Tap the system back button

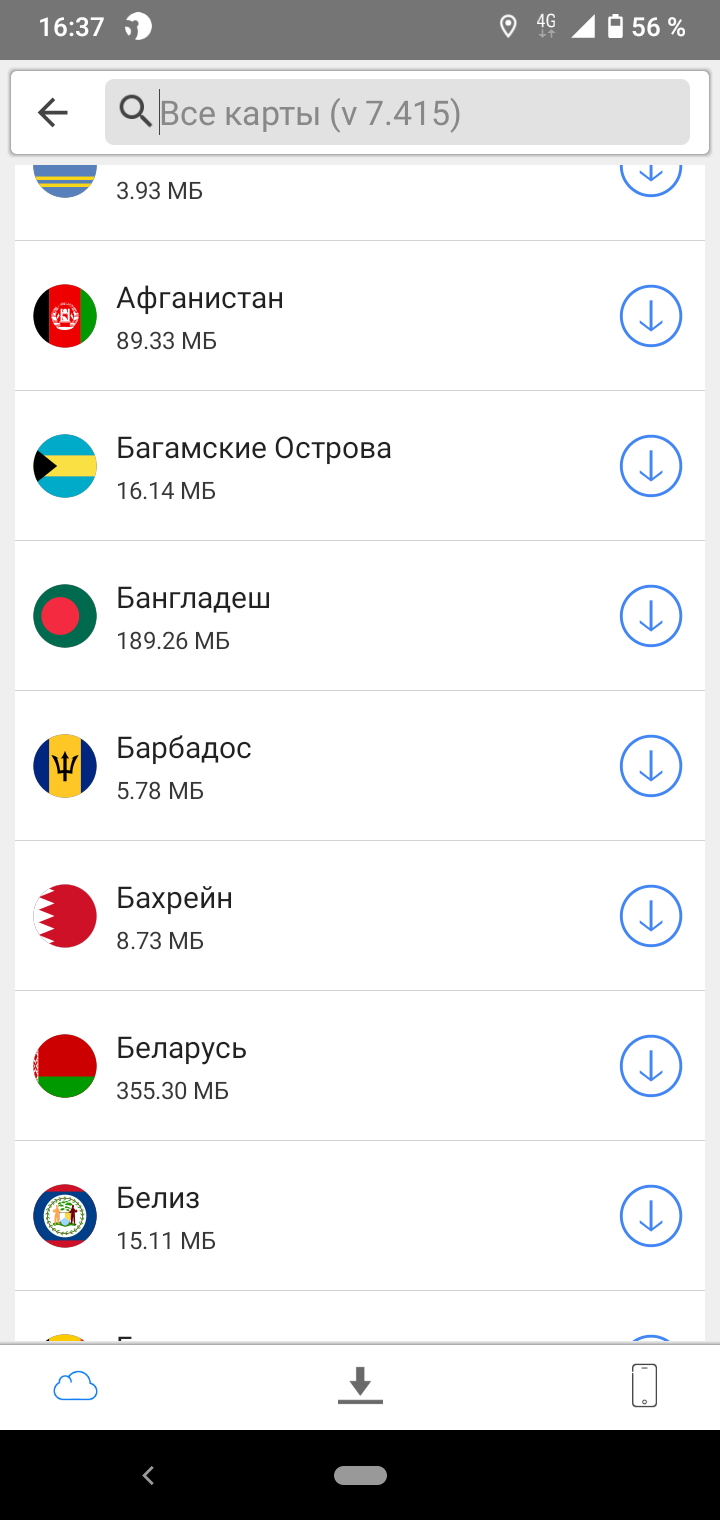tap(148, 1475)
